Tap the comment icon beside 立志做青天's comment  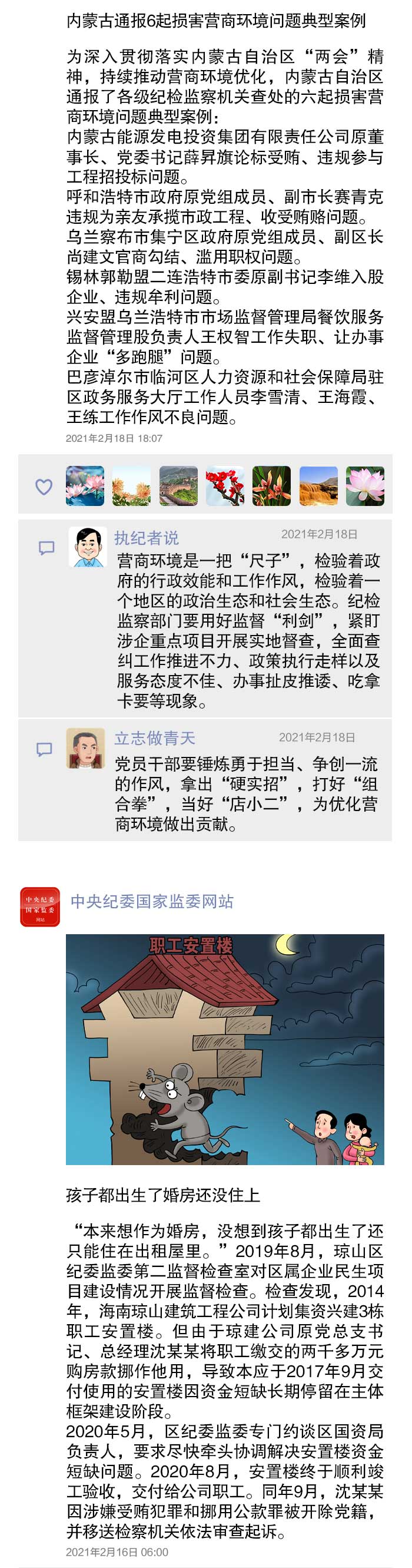click(44, 749)
